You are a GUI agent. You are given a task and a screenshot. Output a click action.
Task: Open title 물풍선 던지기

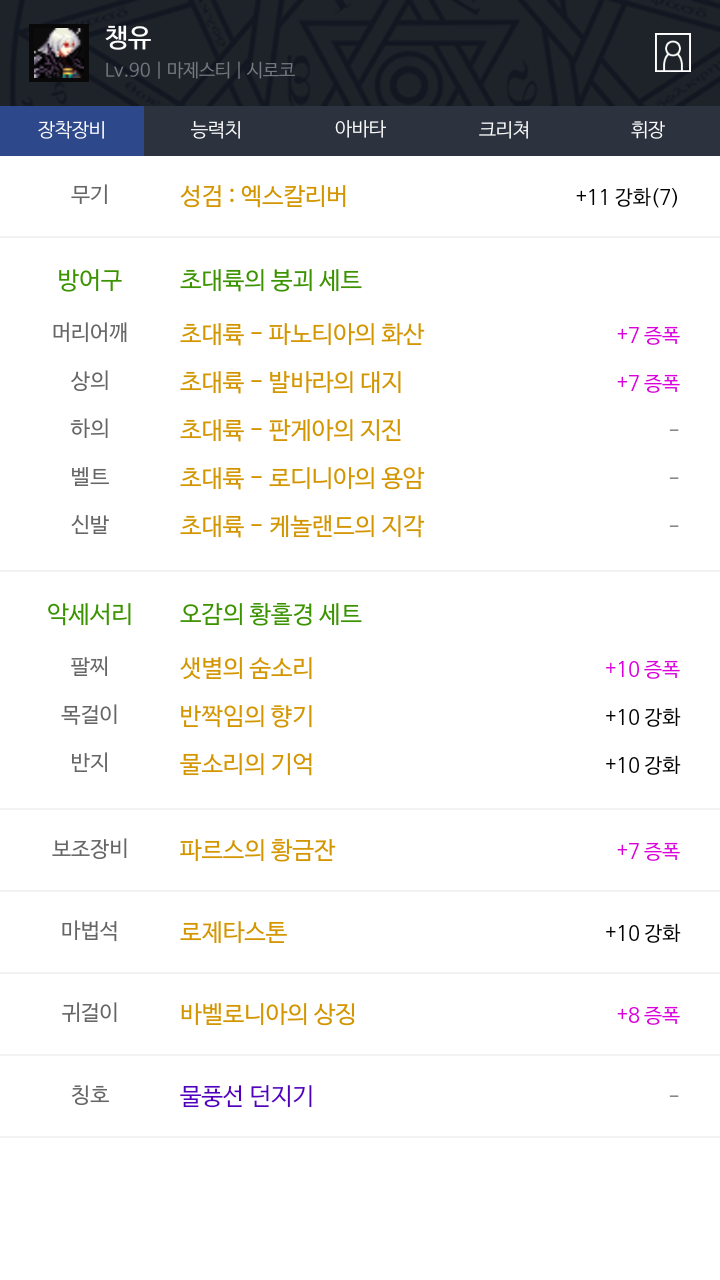(x=246, y=1096)
